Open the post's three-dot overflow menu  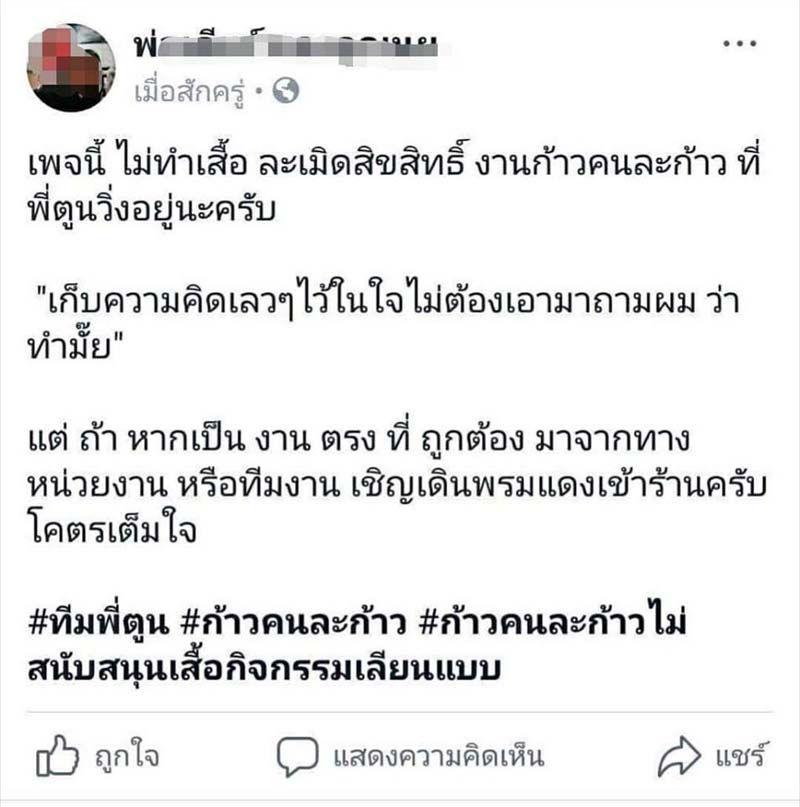(741, 45)
